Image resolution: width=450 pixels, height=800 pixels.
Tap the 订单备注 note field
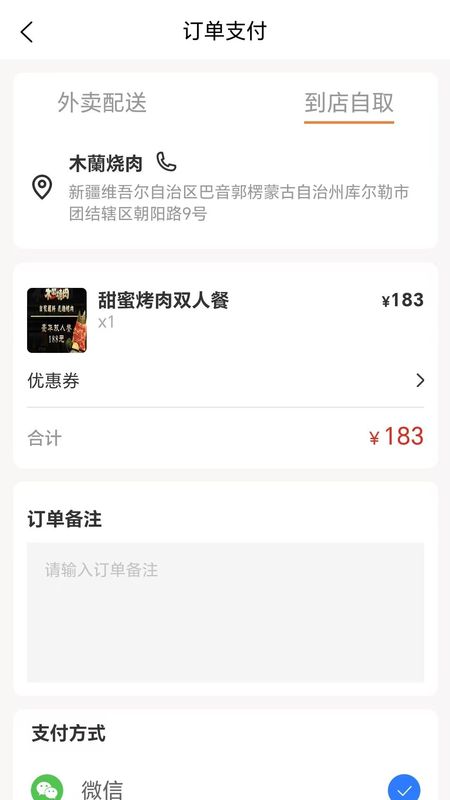point(225,612)
